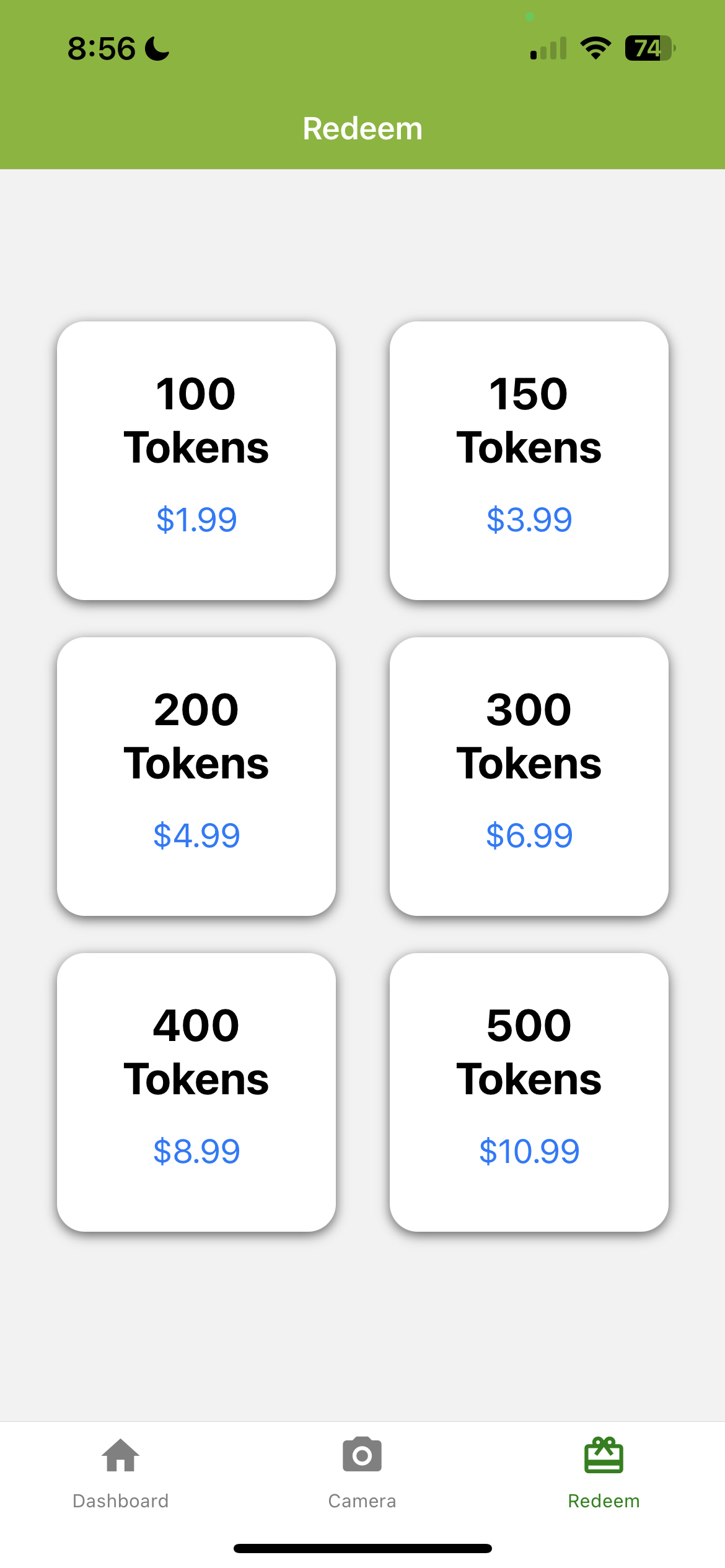Tap the 400 Tokens package
This screenshot has height=1568, width=725.
(x=196, y=1092)
